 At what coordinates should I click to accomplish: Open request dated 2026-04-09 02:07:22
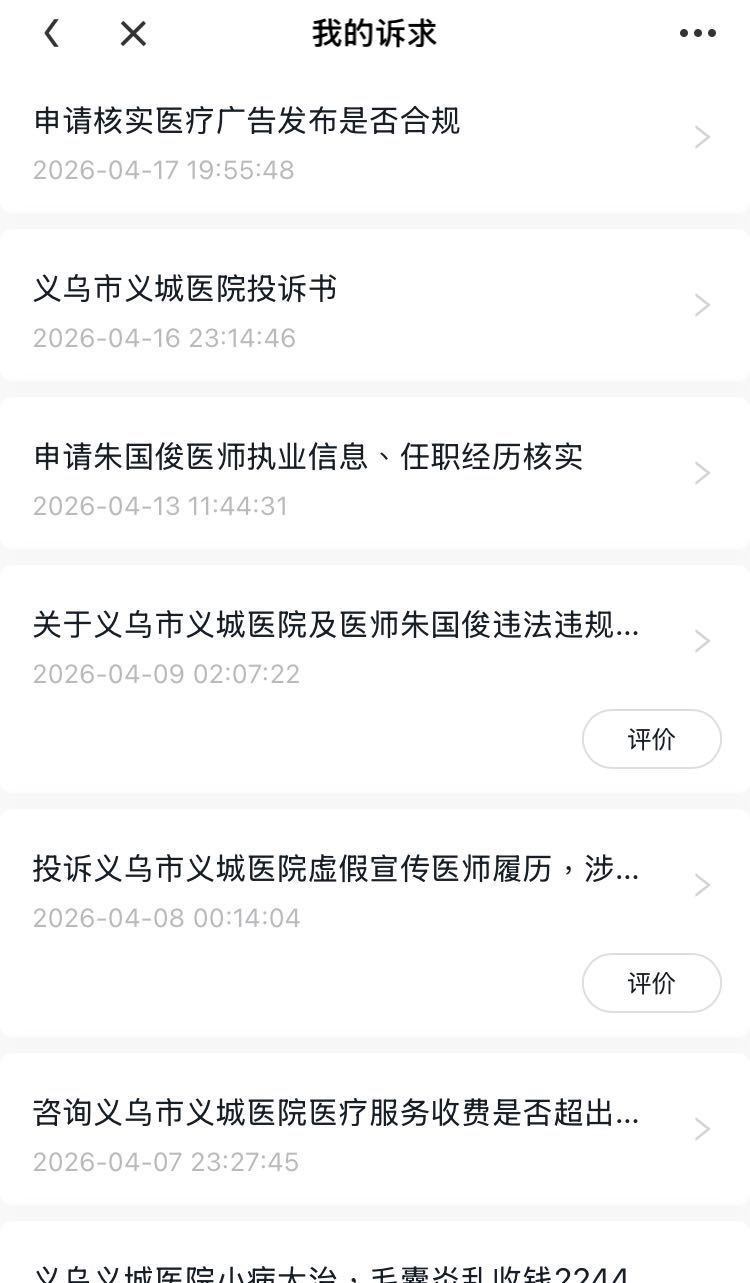point(360,644)
